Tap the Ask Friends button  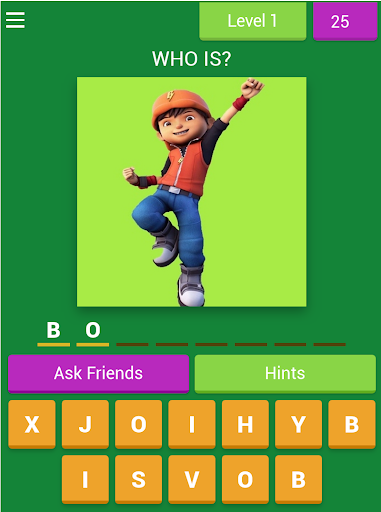[x=98, y=373]
